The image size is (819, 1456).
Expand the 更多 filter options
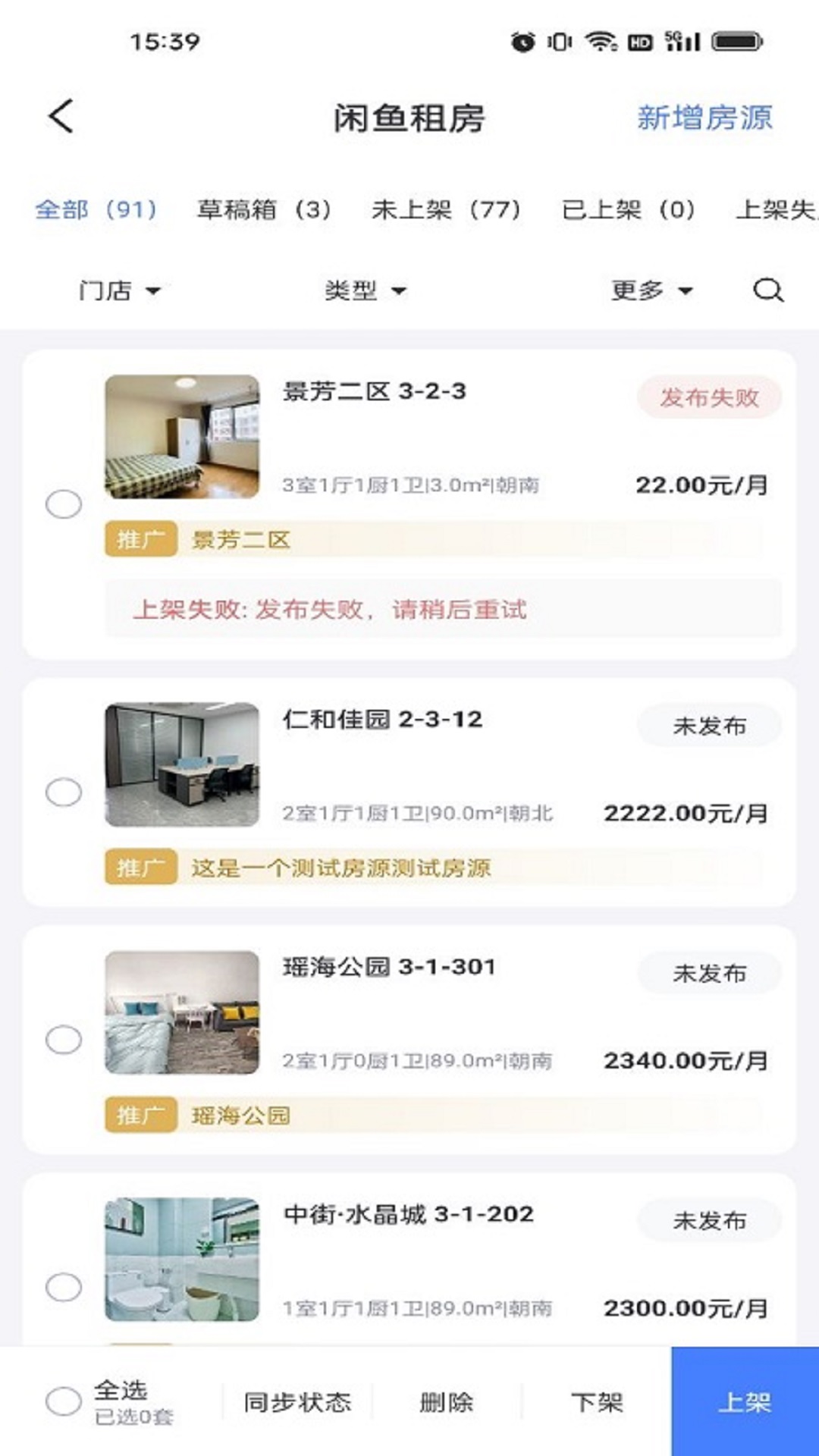tap(646, 289)
